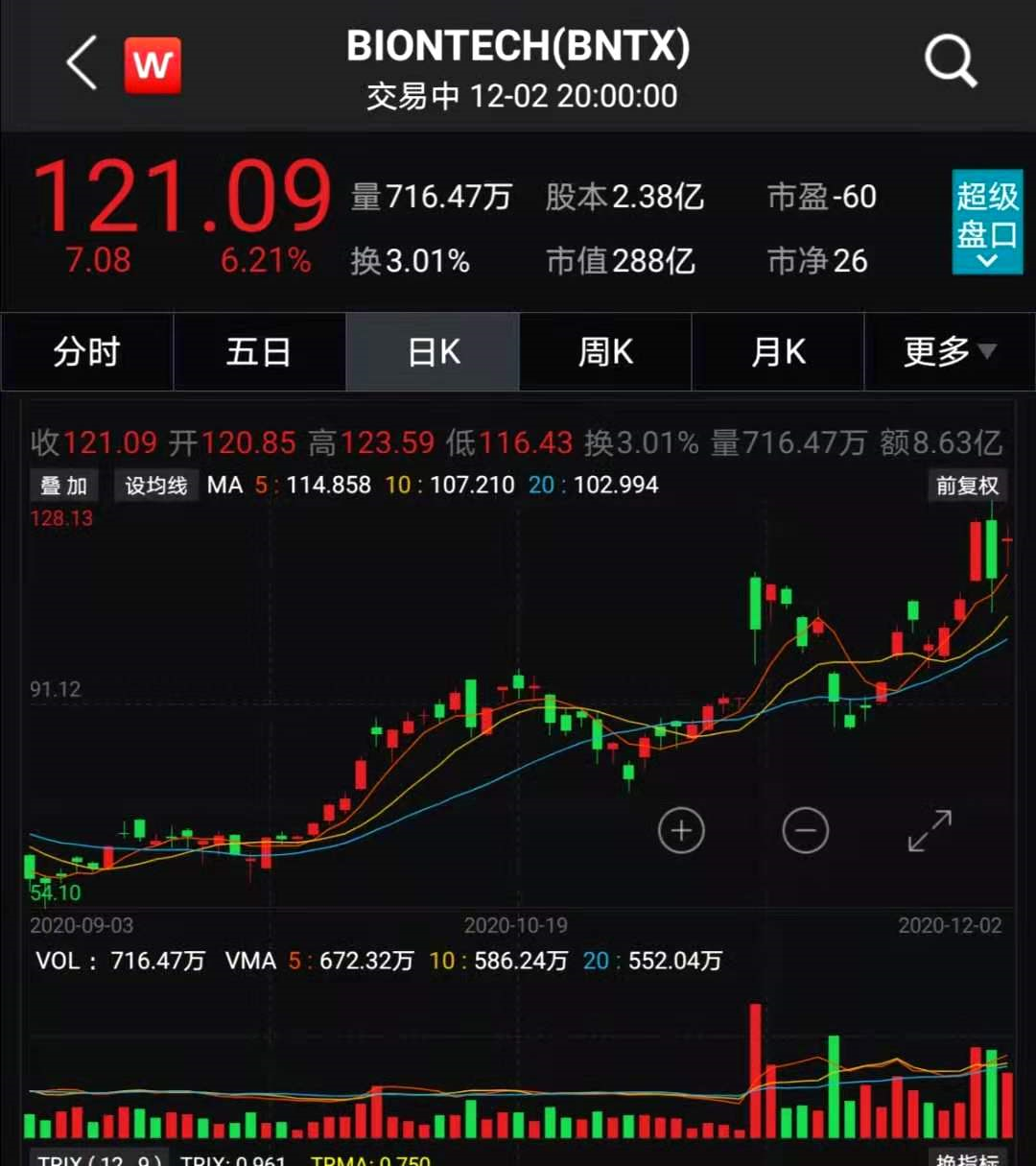Select the 日K chart tab

coord(433,352)
